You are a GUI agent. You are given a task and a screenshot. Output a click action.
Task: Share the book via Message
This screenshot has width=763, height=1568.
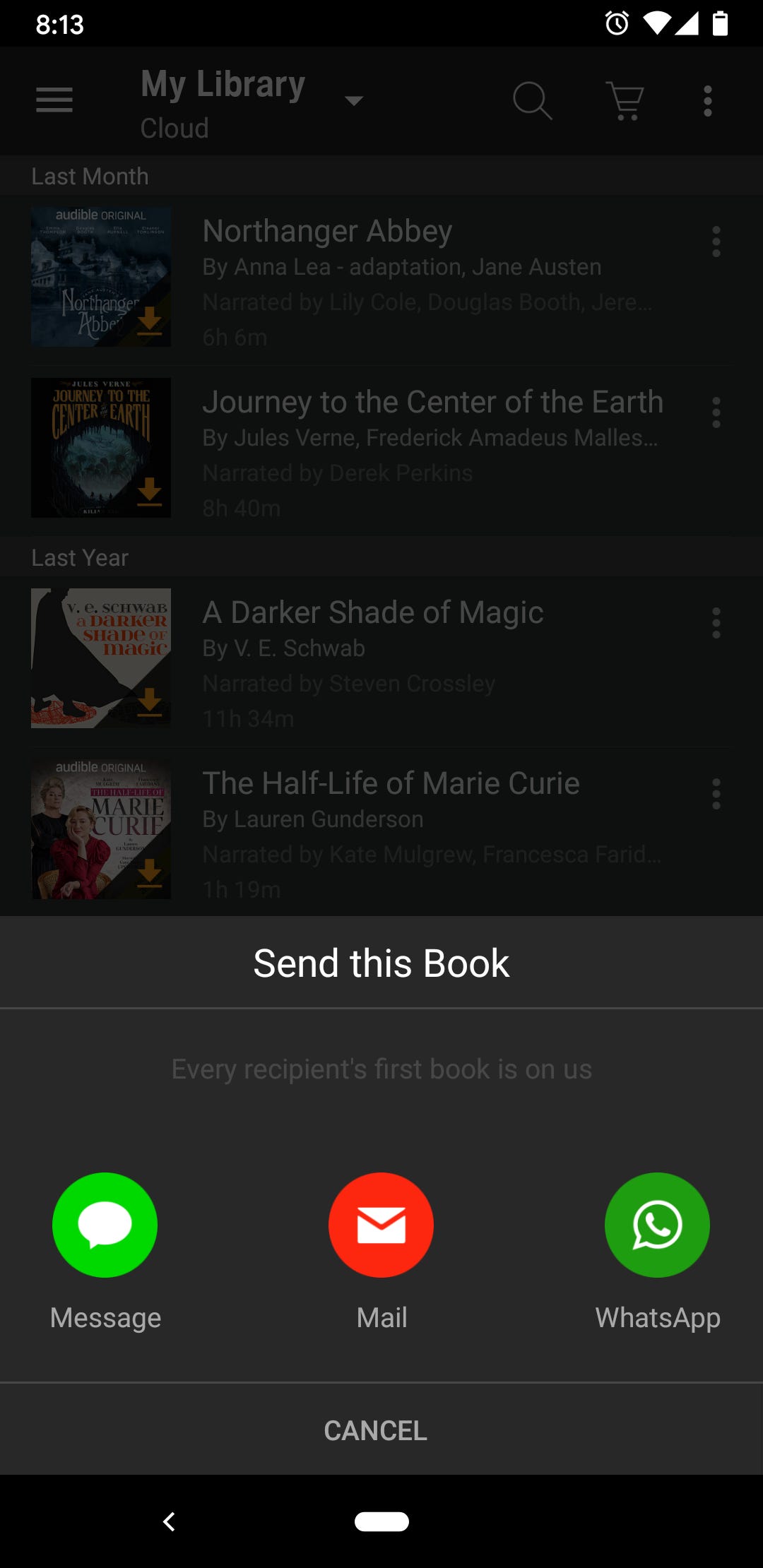105,1225
